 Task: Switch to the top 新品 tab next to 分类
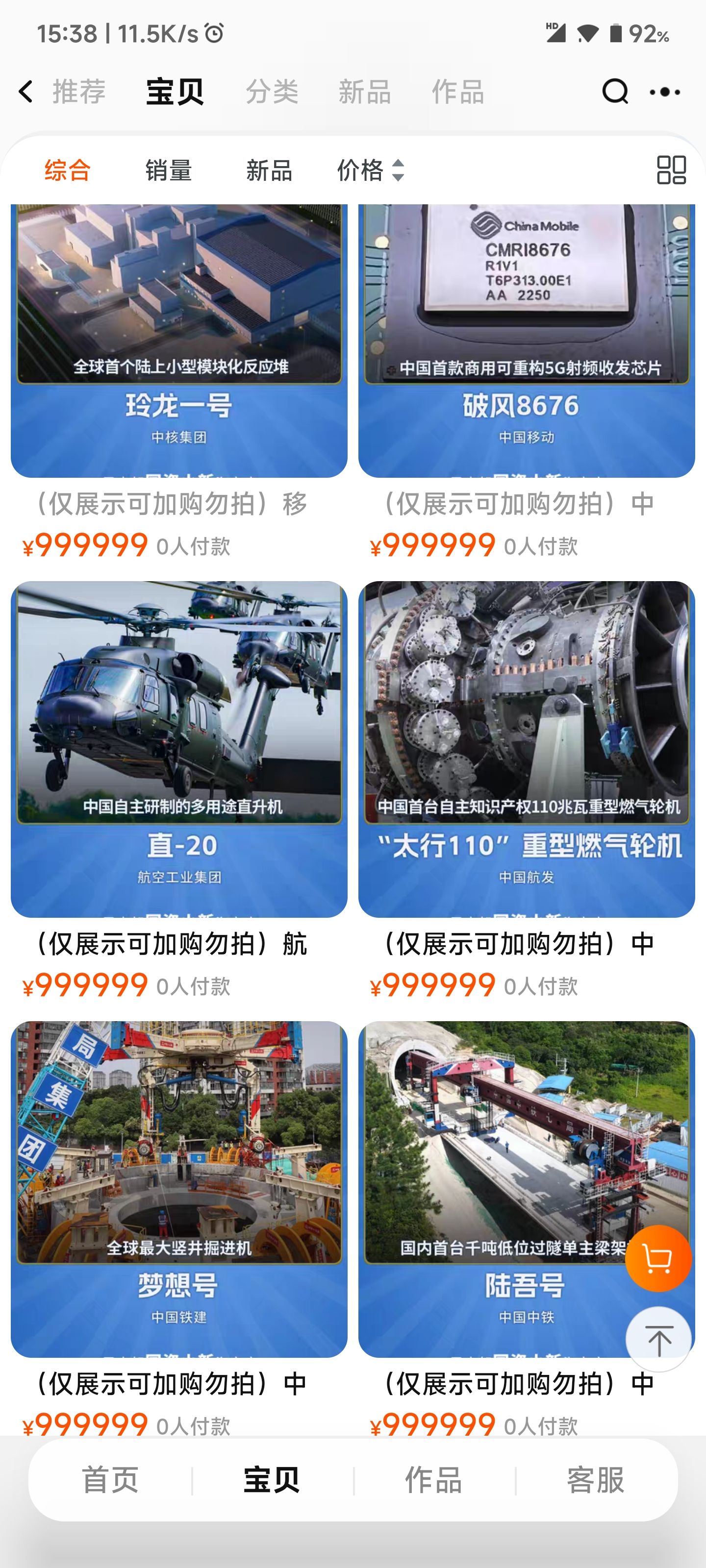pyautogui.click(x=364, y=92)
